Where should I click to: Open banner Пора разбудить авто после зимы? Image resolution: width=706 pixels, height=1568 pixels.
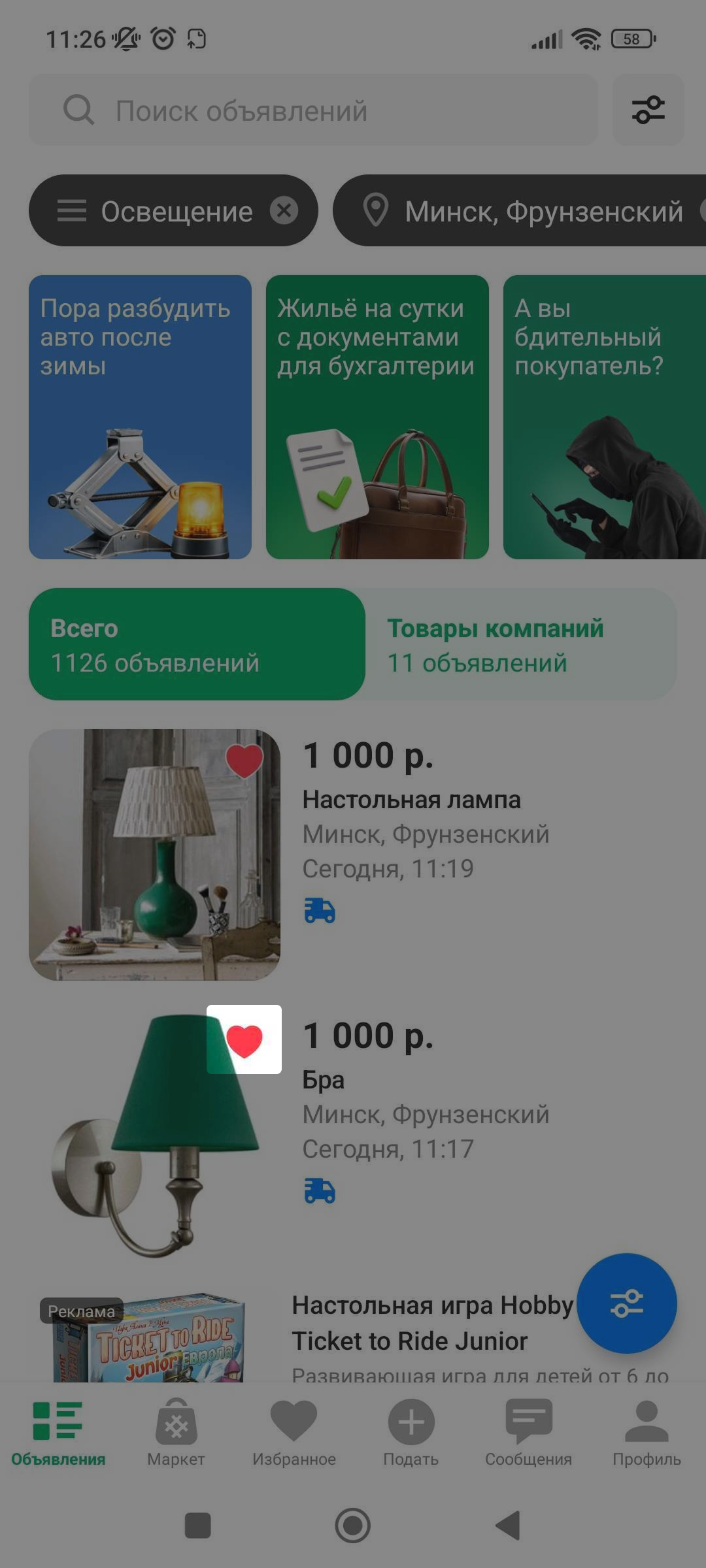[x=140, y=417]
